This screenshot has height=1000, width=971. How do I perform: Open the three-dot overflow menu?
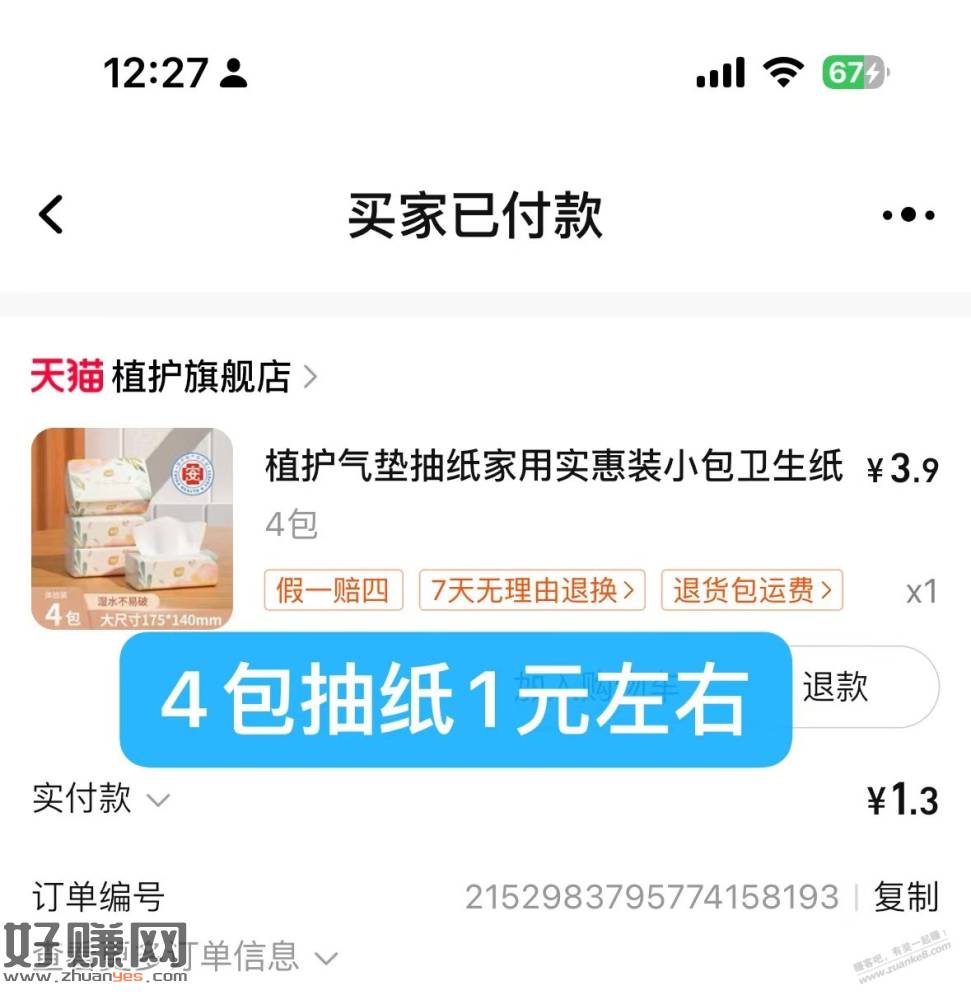click(908, 215)
